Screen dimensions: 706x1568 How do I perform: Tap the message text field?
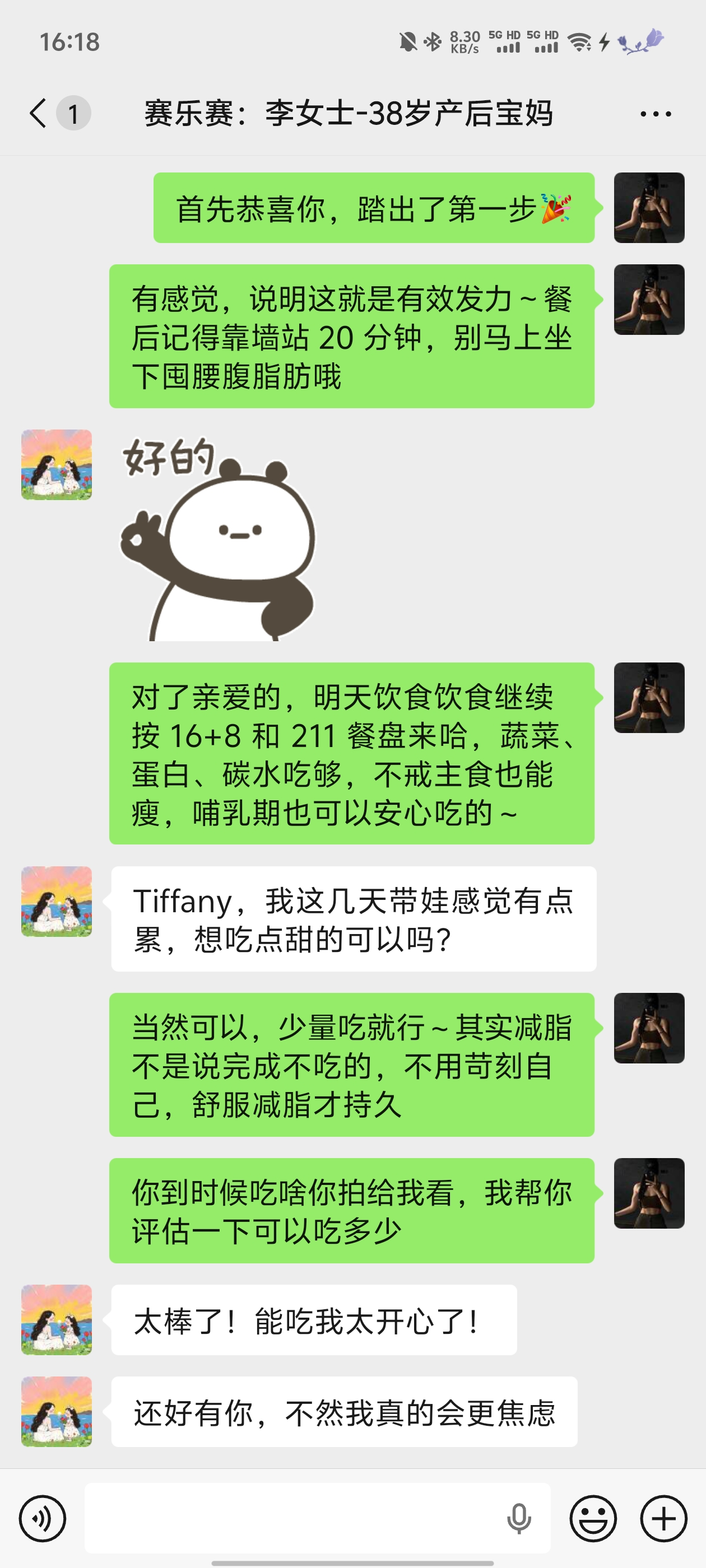[292, 1518]
